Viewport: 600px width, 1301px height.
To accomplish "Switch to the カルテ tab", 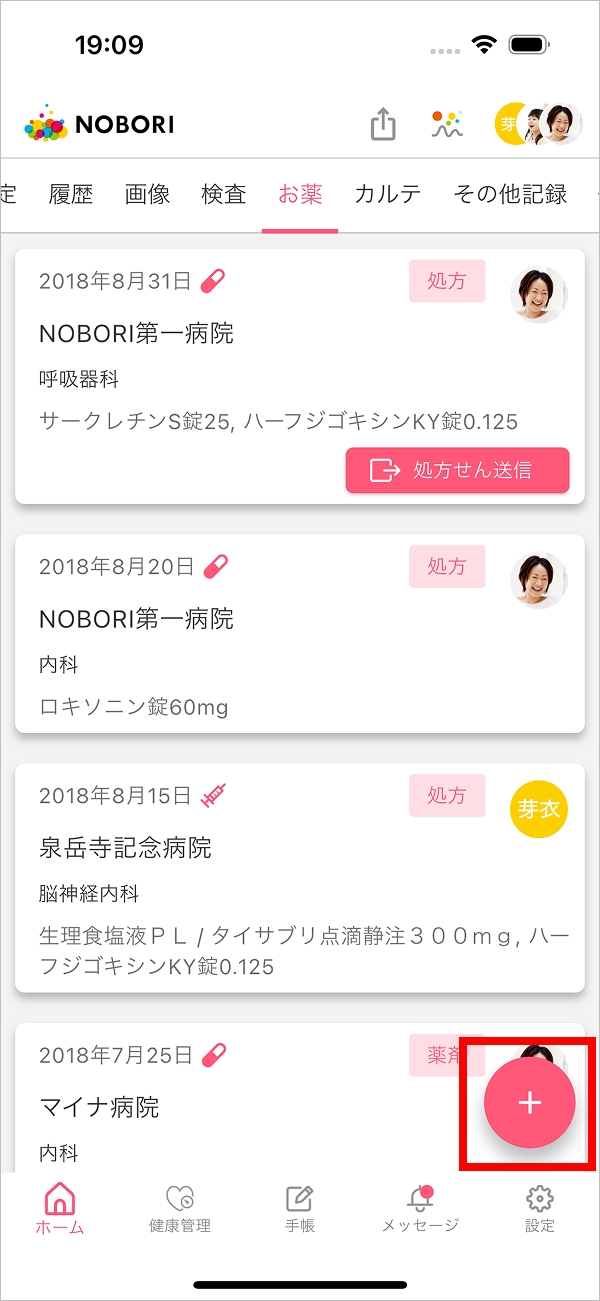I will (387, 195).
